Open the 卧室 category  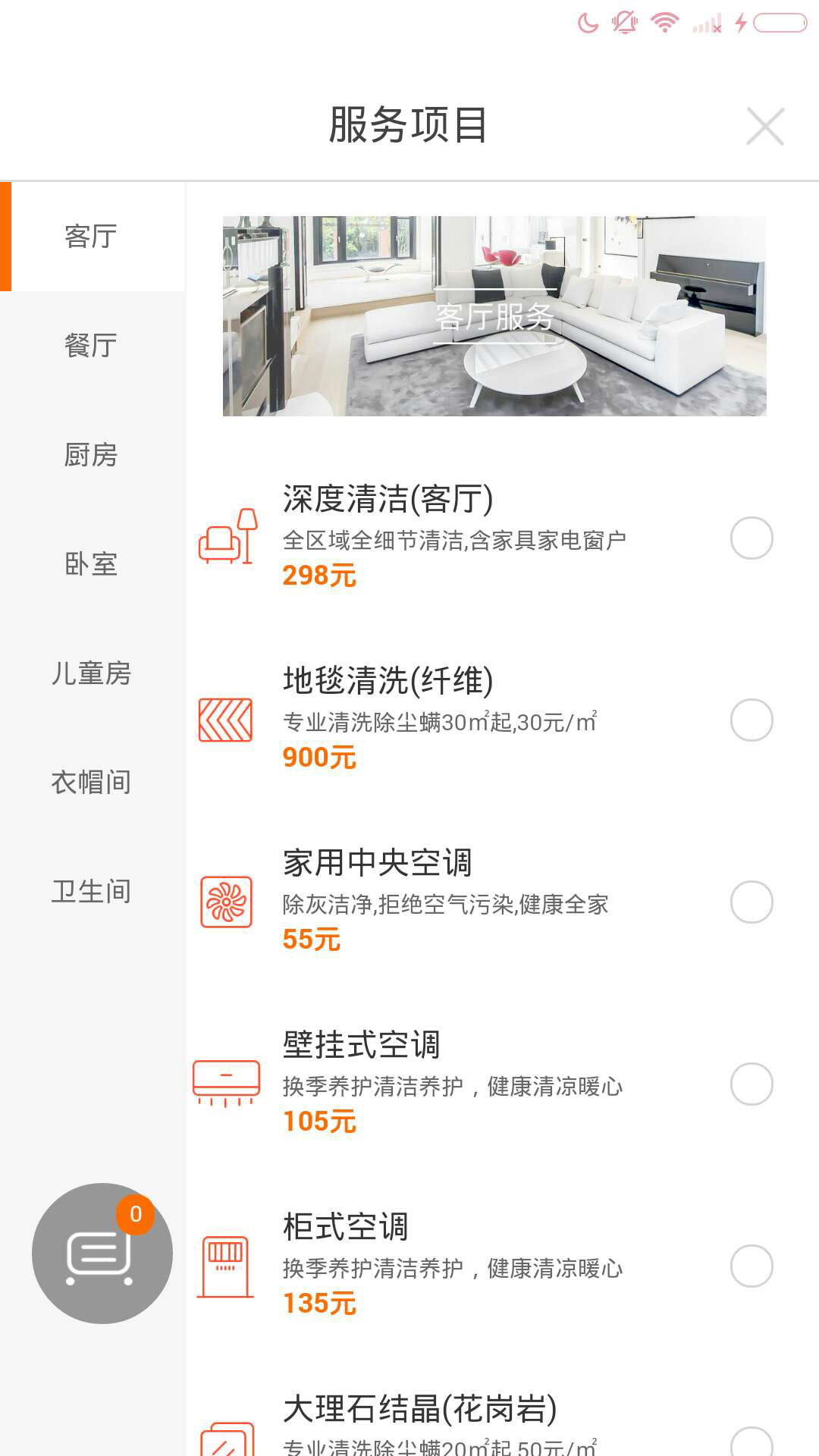coord(91,564)
